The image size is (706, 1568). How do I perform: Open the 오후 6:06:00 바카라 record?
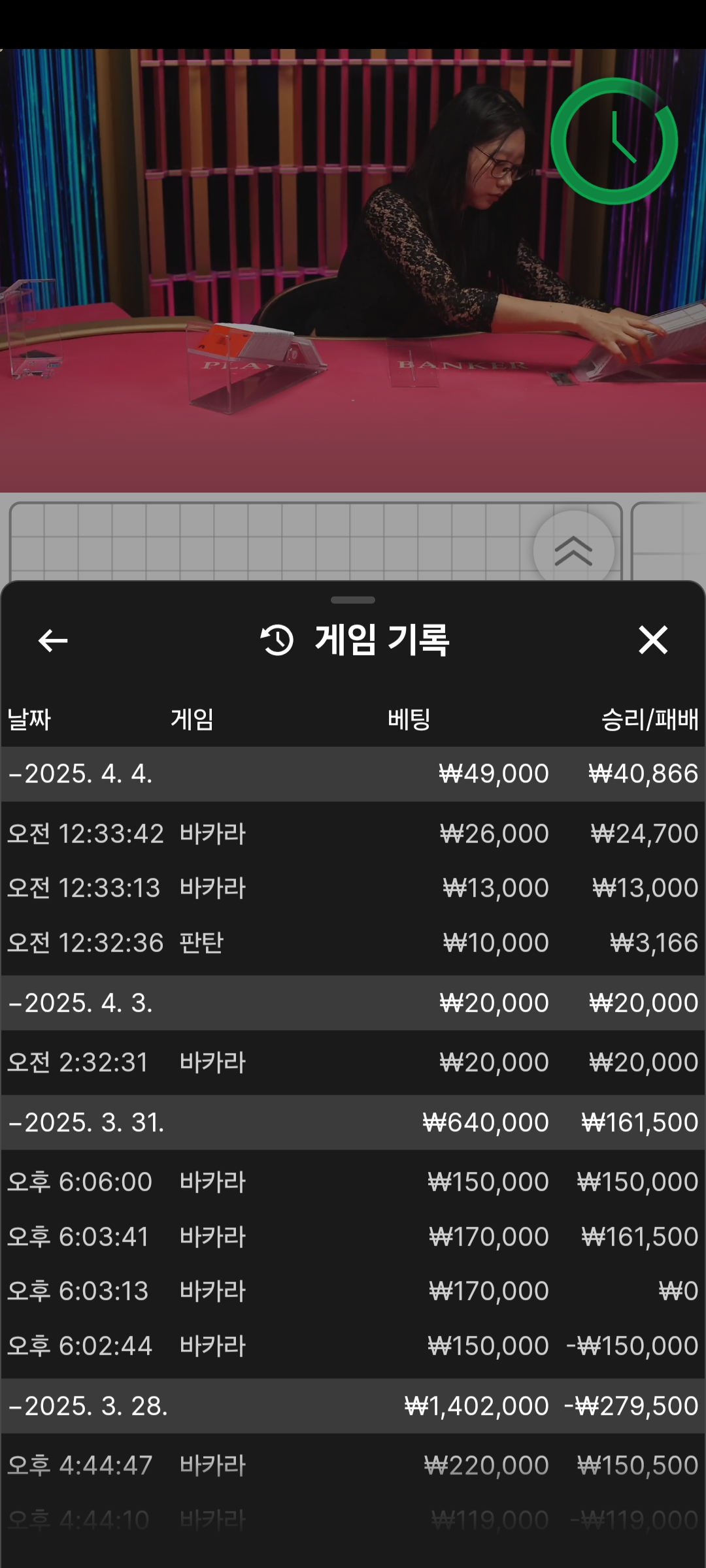(x=353, y=1182)
